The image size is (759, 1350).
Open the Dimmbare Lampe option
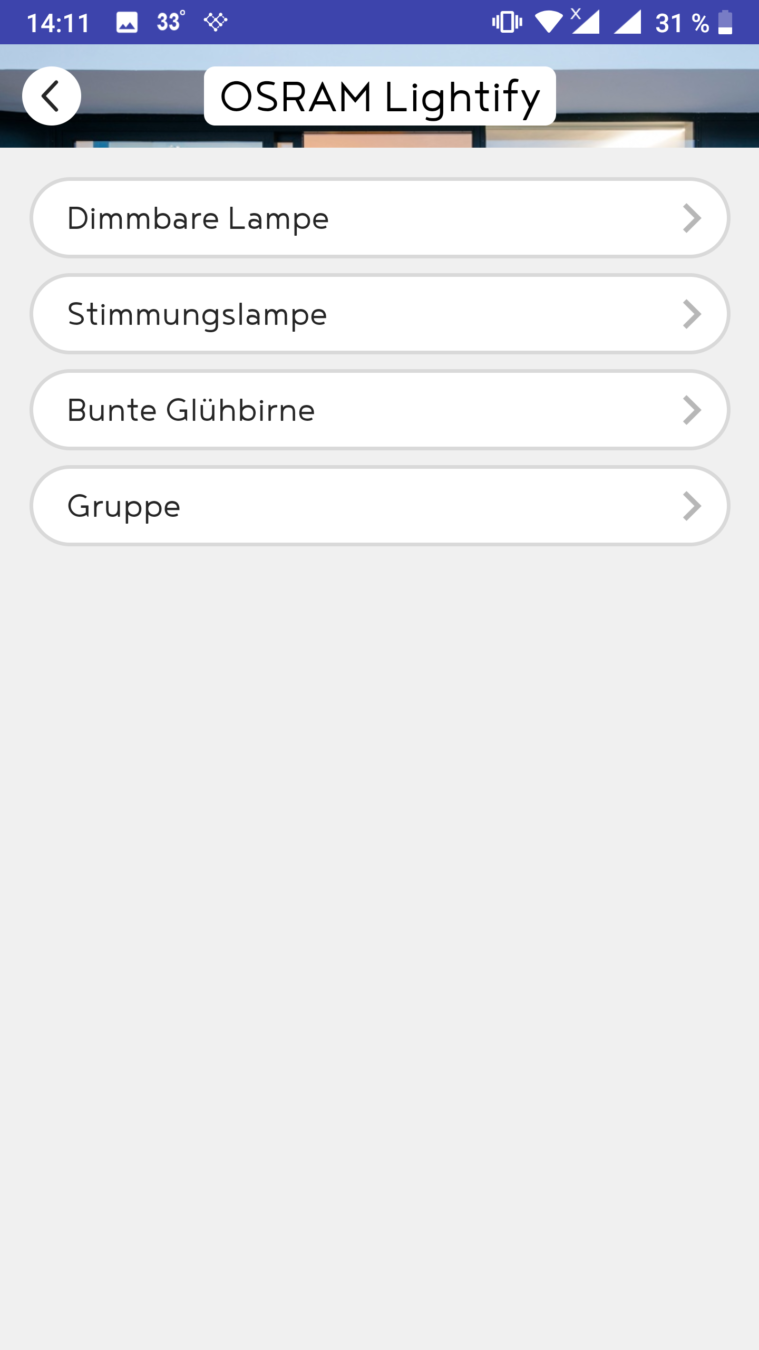(380, 218)
